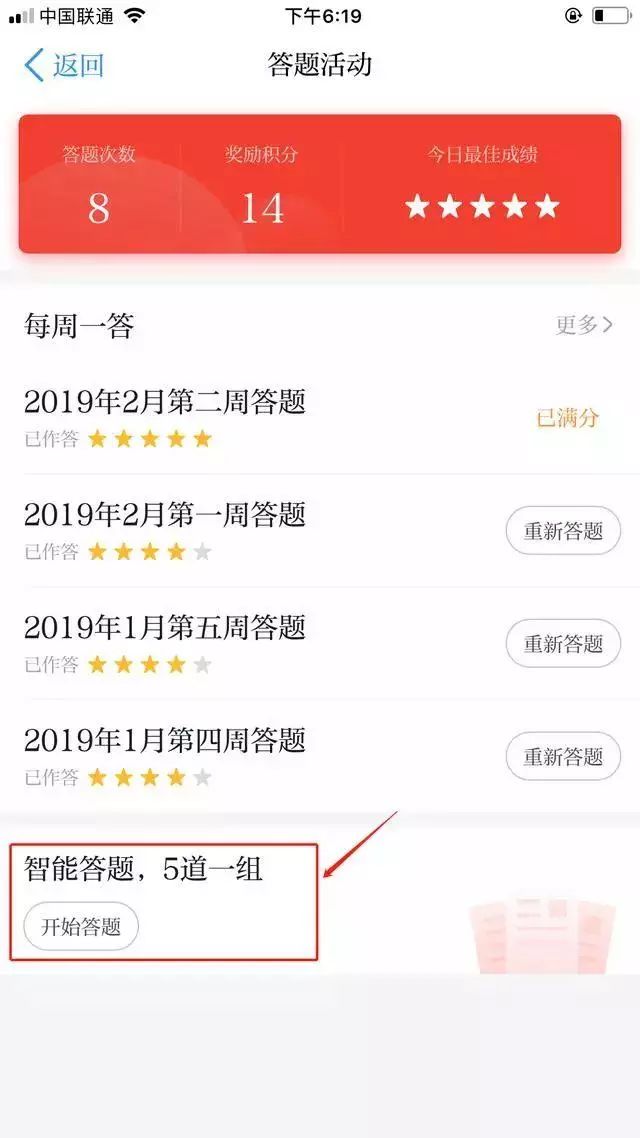Retake 2019年1月第五周答题 with 重新答题
This screenshot has height=1138, width=640.
tap(563, 643)
